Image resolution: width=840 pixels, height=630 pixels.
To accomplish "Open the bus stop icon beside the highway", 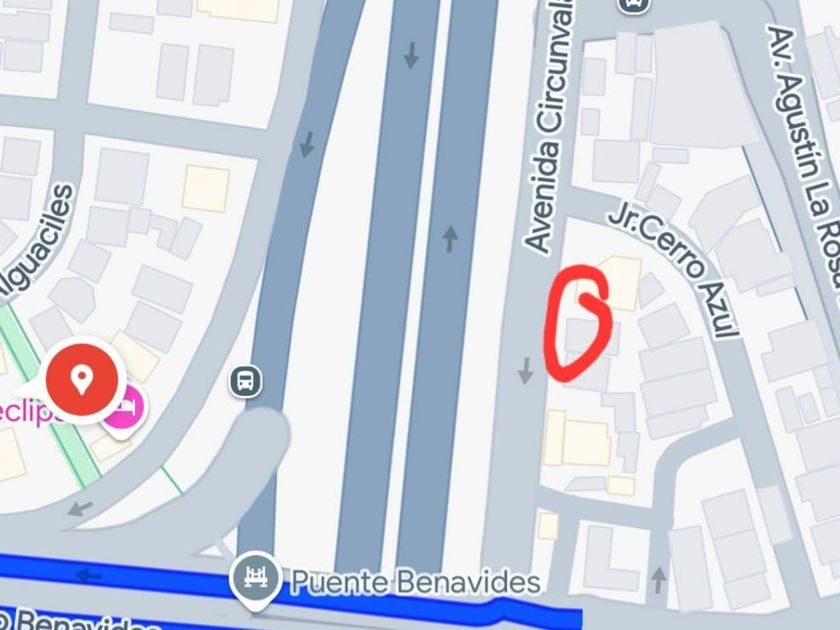I will (x=246, y=381).
